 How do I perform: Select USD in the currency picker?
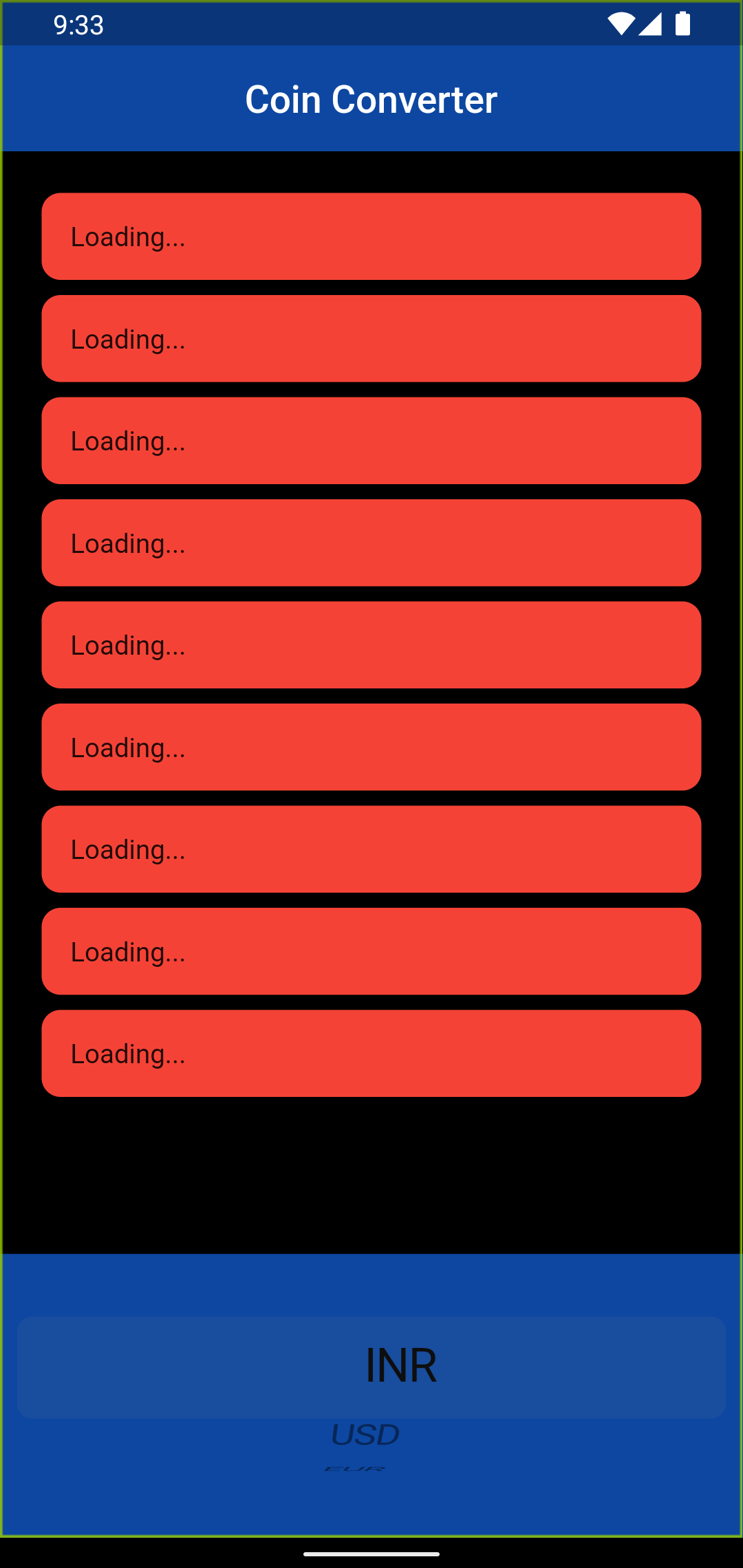365,1435
